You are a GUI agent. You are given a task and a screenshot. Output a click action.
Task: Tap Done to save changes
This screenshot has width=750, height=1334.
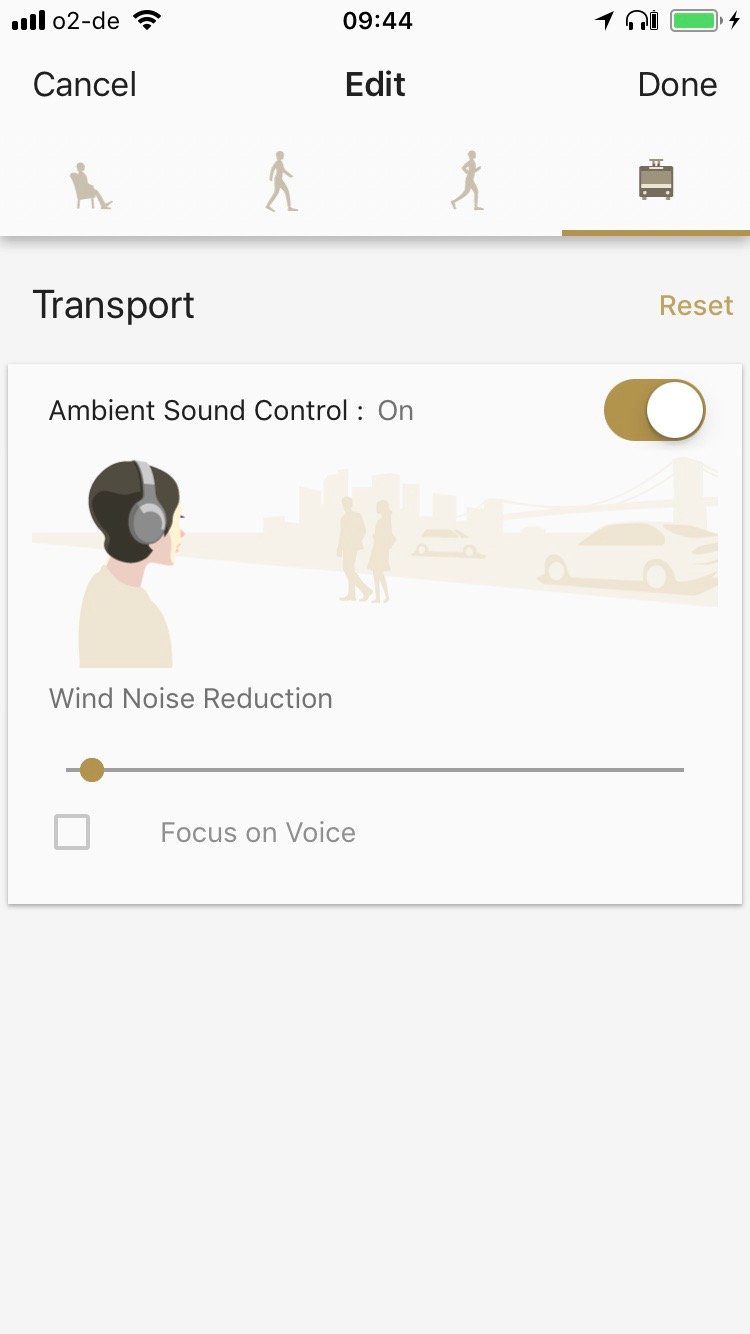[677, 85]
